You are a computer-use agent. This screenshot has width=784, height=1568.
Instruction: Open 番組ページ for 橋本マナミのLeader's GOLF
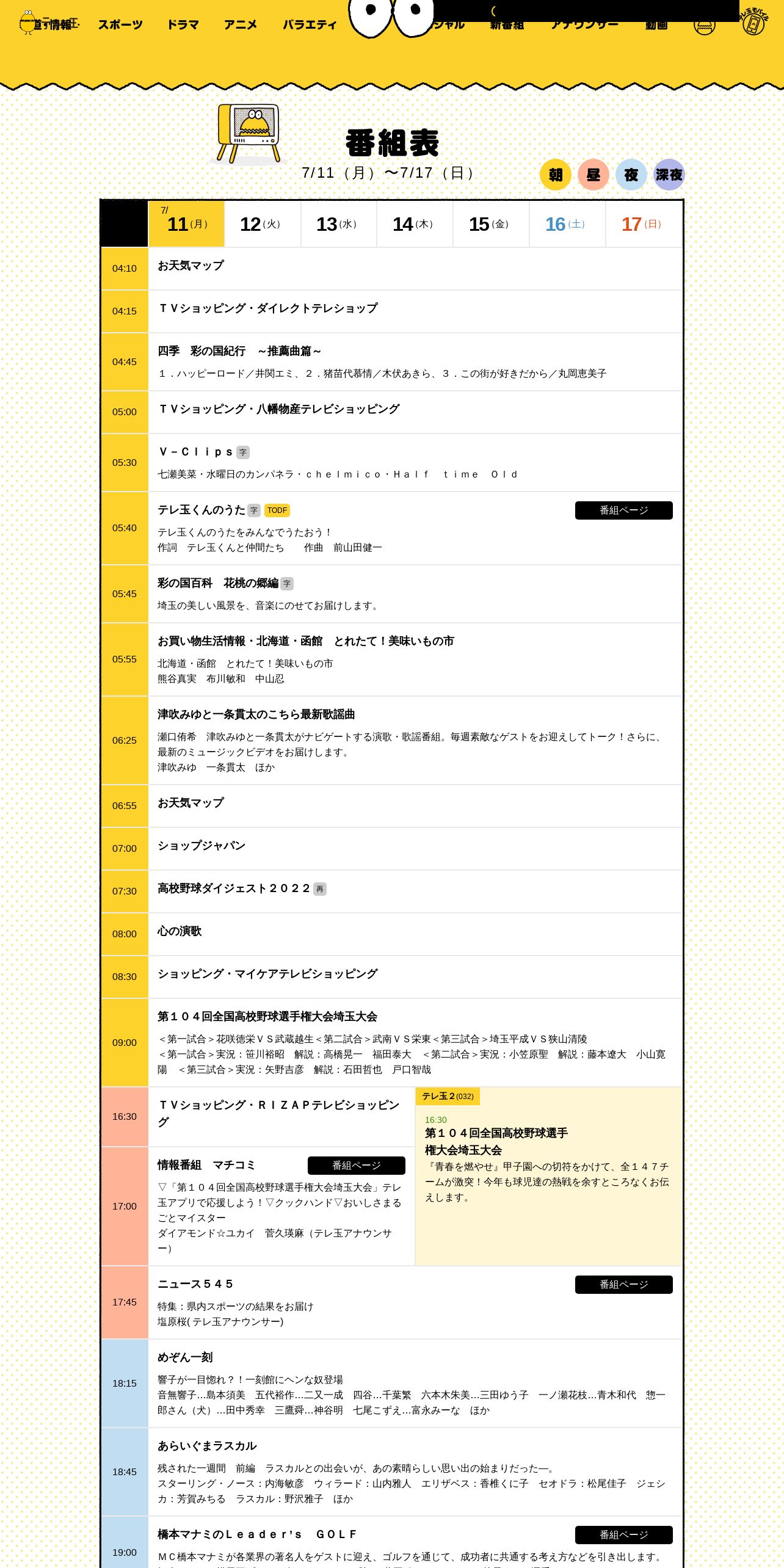tap(624, 1535)
